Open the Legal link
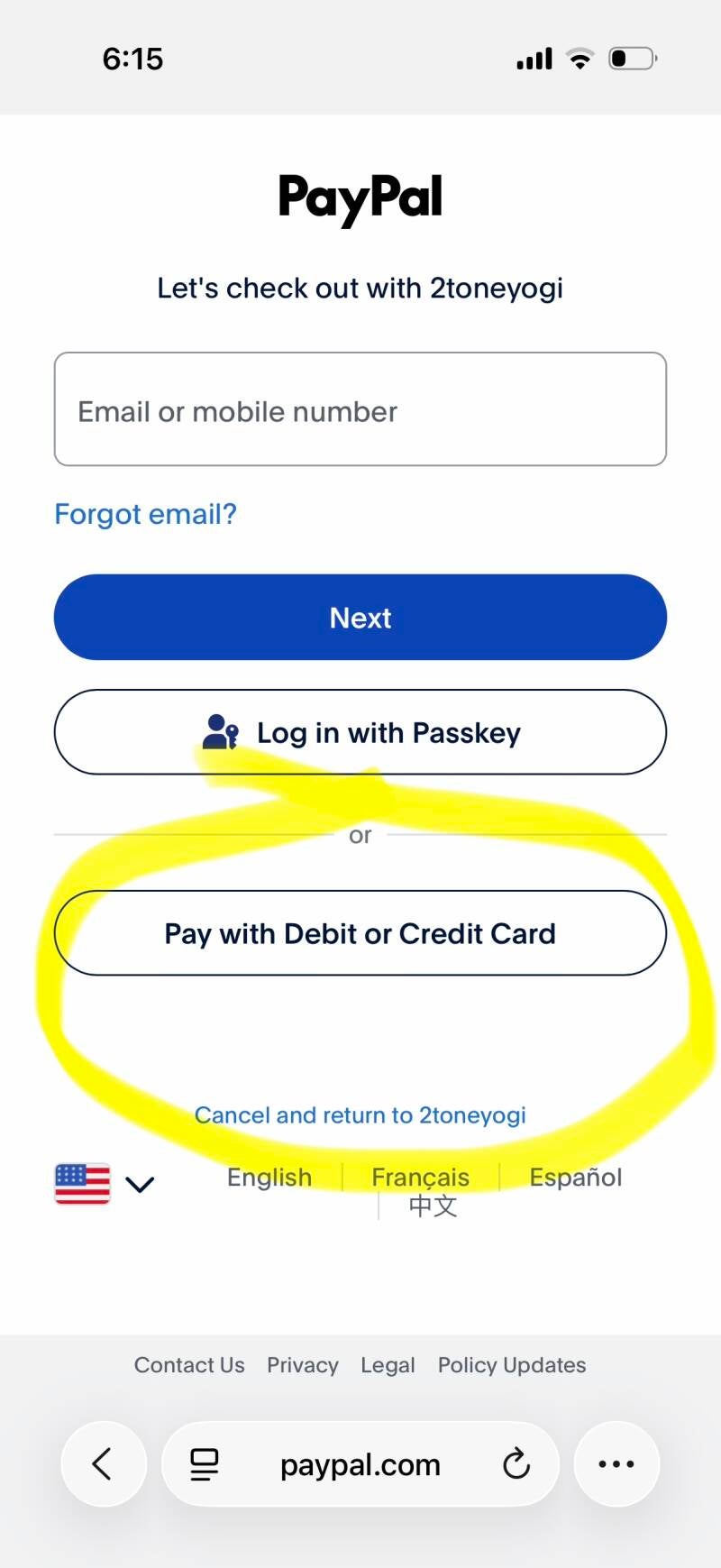 coord(388,1365)
